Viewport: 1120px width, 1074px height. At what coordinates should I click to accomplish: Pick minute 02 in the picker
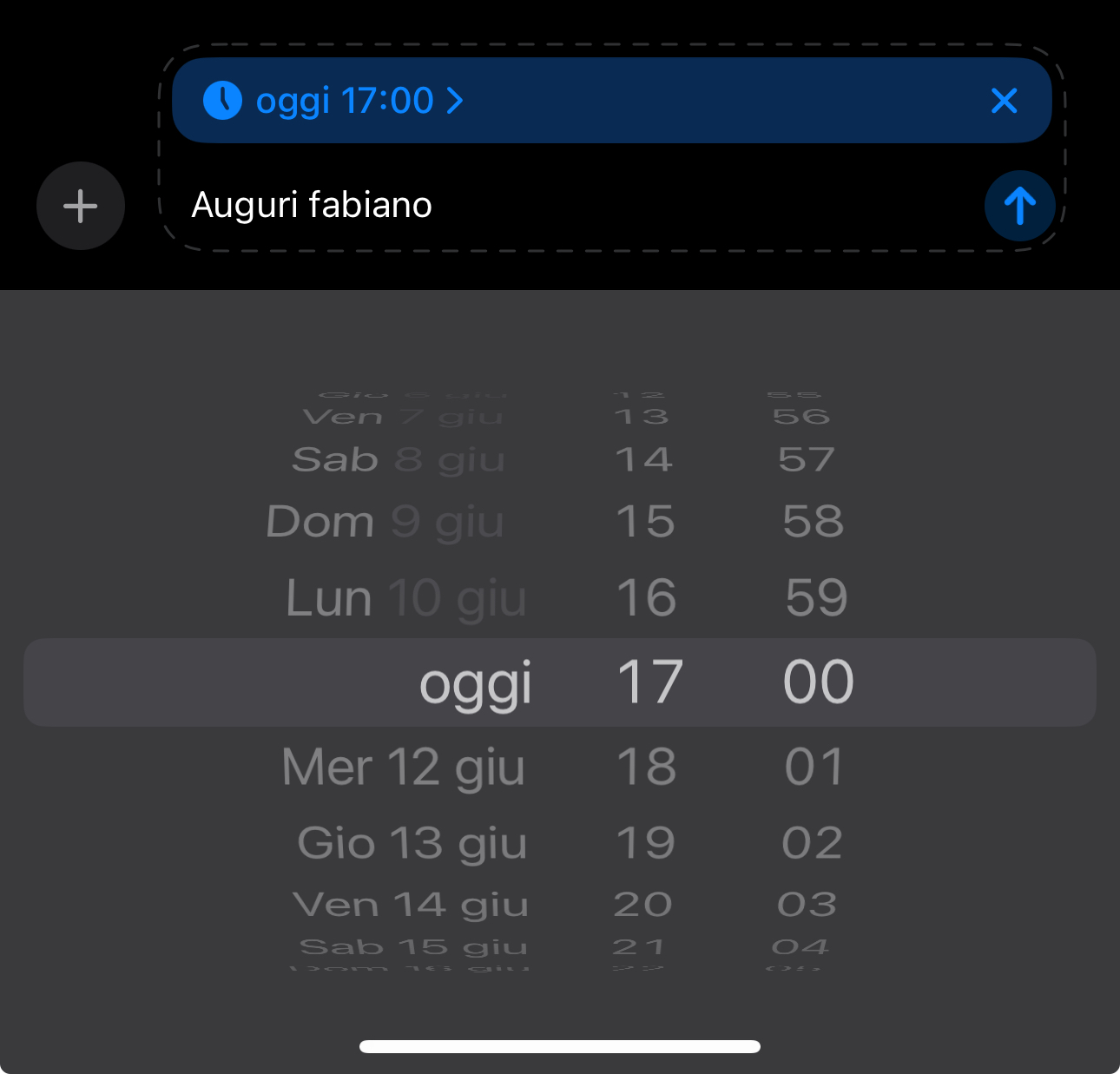pyautogui.click(x=813, y=843)
